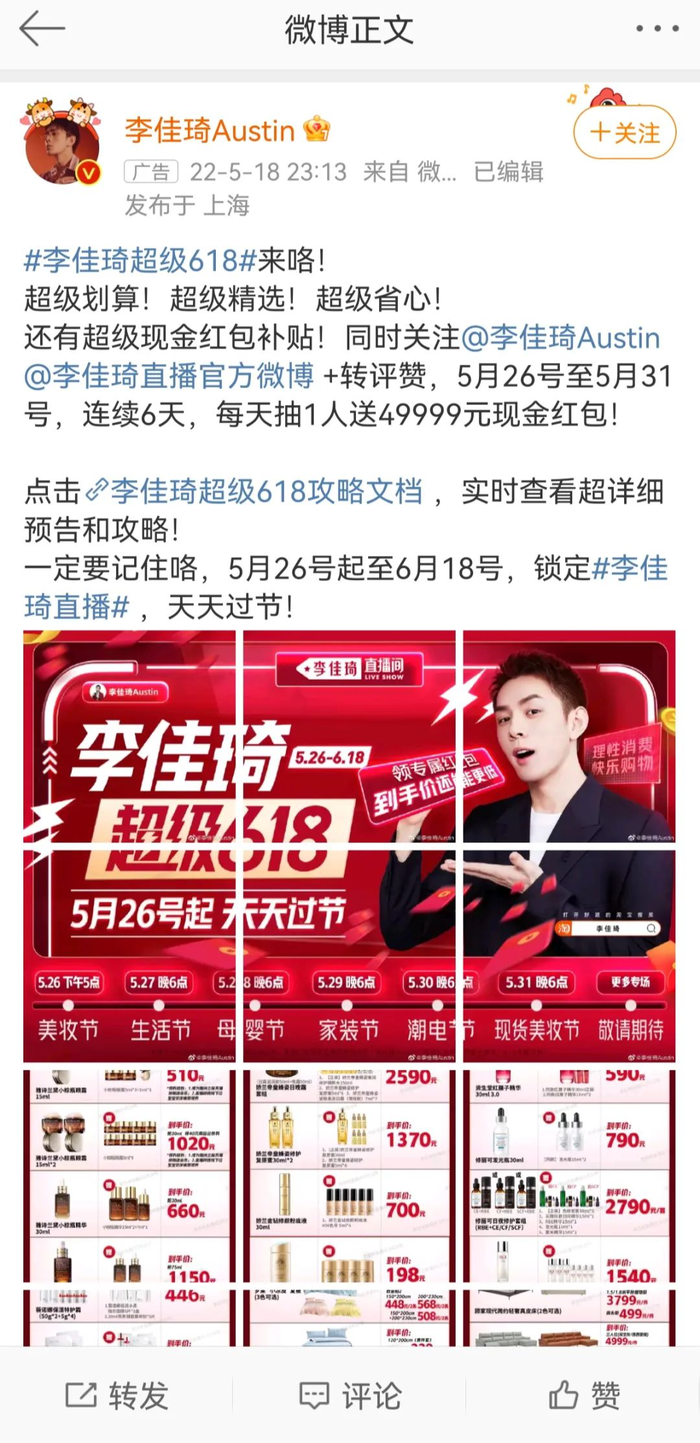Go back using the top-left arrow
The width and height of the screenshot is (700, 1443).
tap(41, 30)
